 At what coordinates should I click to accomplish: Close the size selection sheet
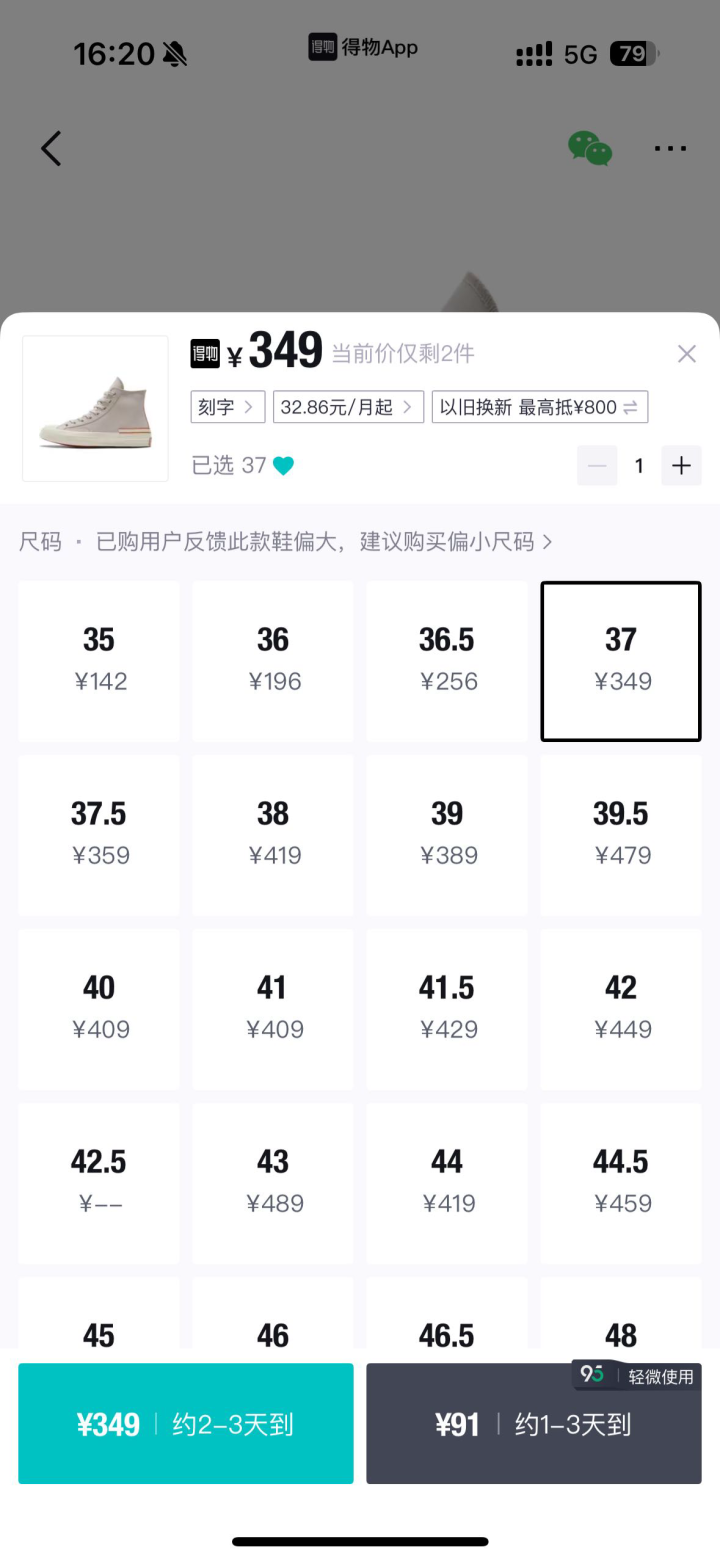pos(686,354)
